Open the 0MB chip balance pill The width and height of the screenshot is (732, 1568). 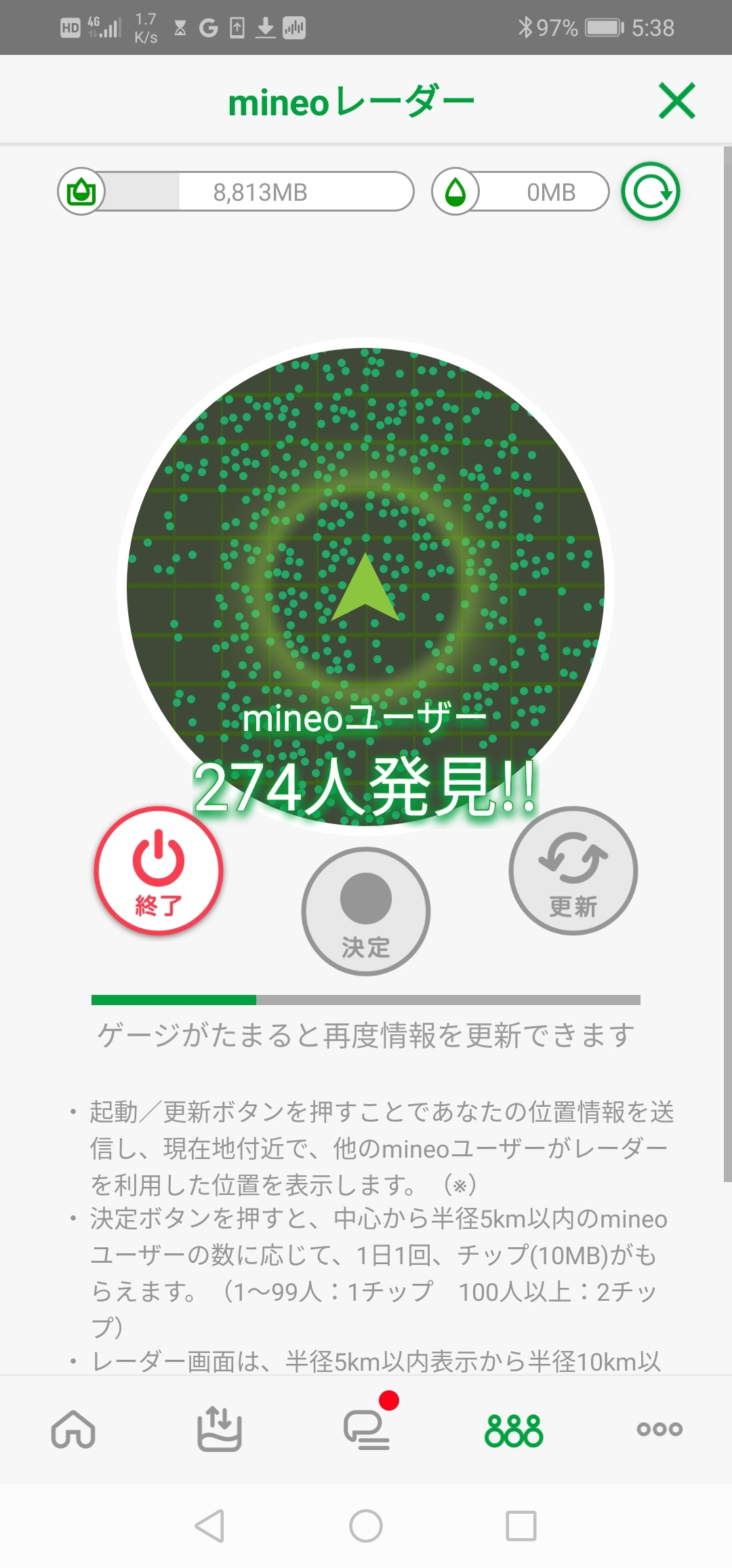[521, 192]
